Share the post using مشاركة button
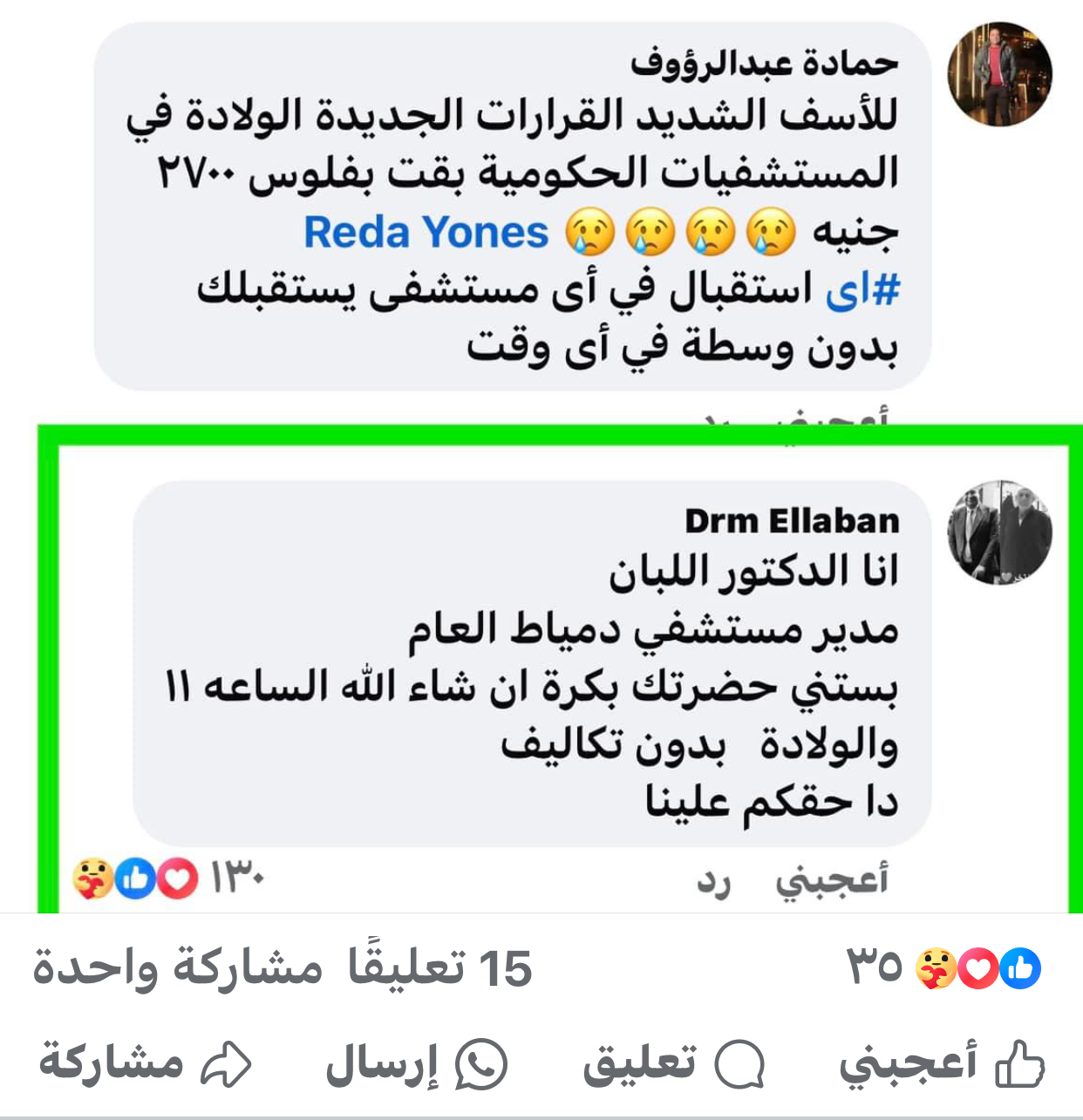 click(146, 1064)
